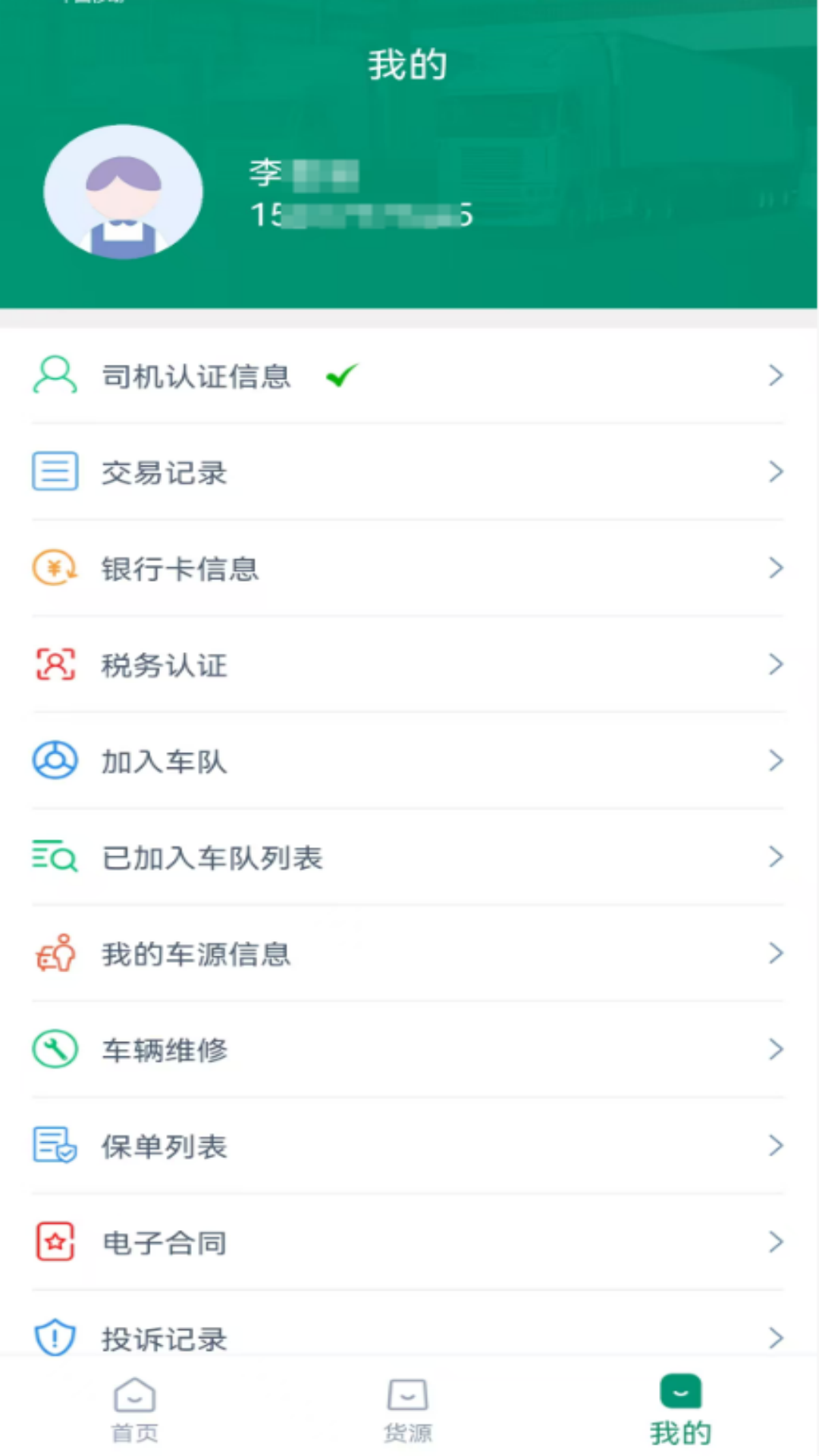819x1456 pixels.
Task: Open the 我的车源信息 vehicle source icon
Action: coord(54,954)
